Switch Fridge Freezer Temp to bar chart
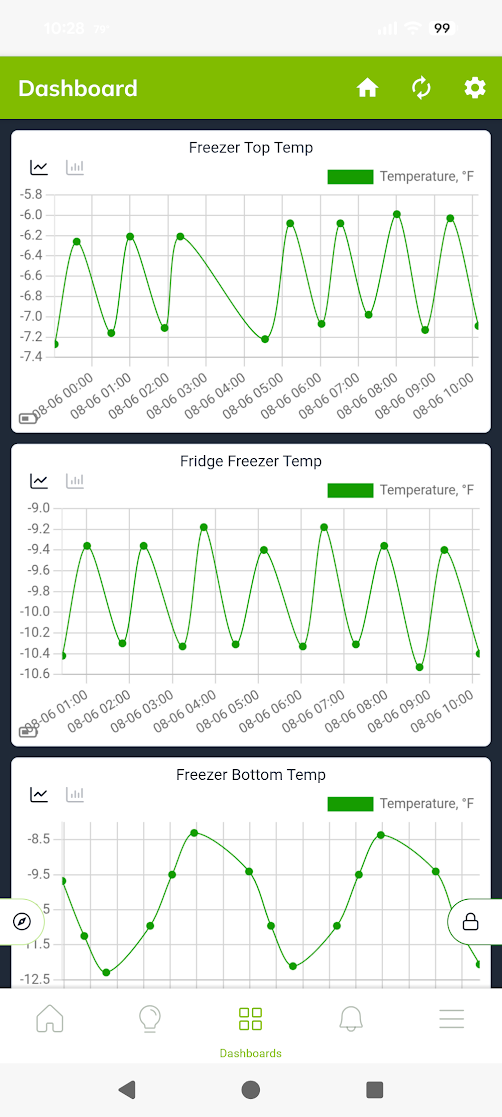Viewport: 502px width, 1117px height. click(x=75, y=481)
